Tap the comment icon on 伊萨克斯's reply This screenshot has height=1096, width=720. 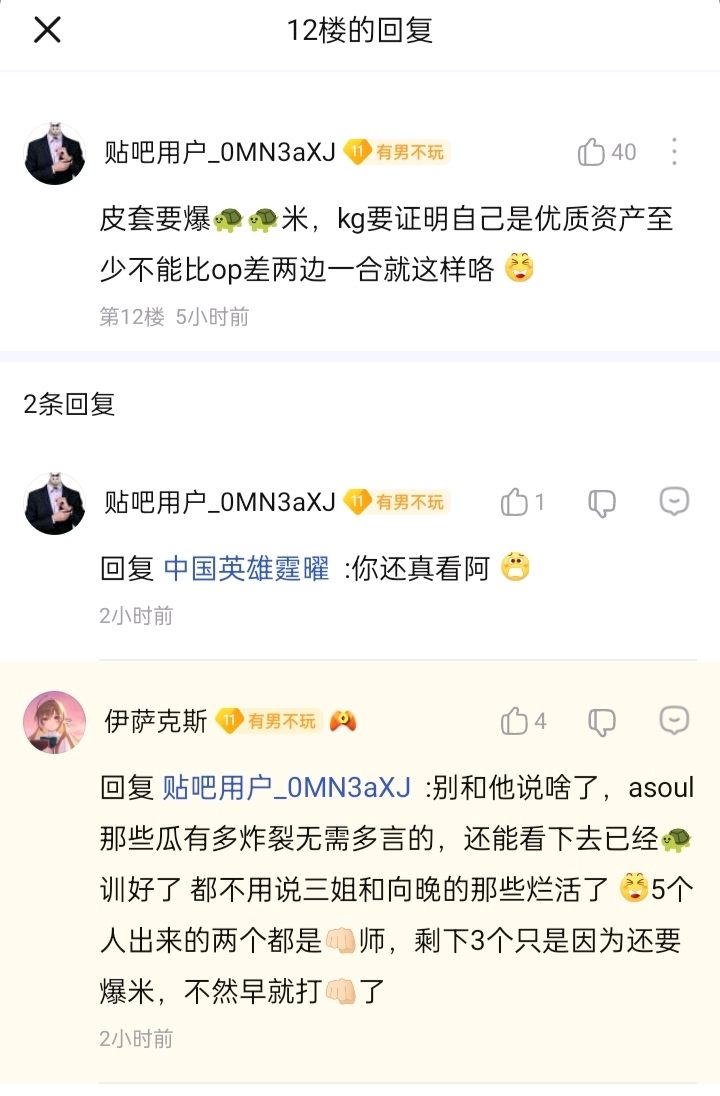[x=675, y=721]
